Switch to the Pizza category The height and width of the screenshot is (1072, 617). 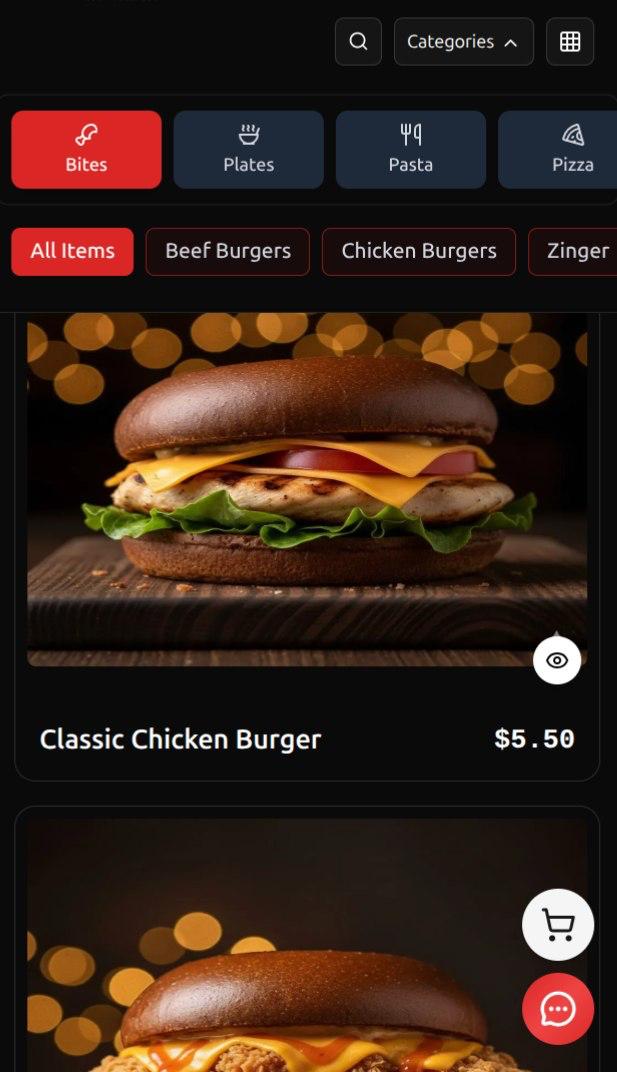point(558,150)
